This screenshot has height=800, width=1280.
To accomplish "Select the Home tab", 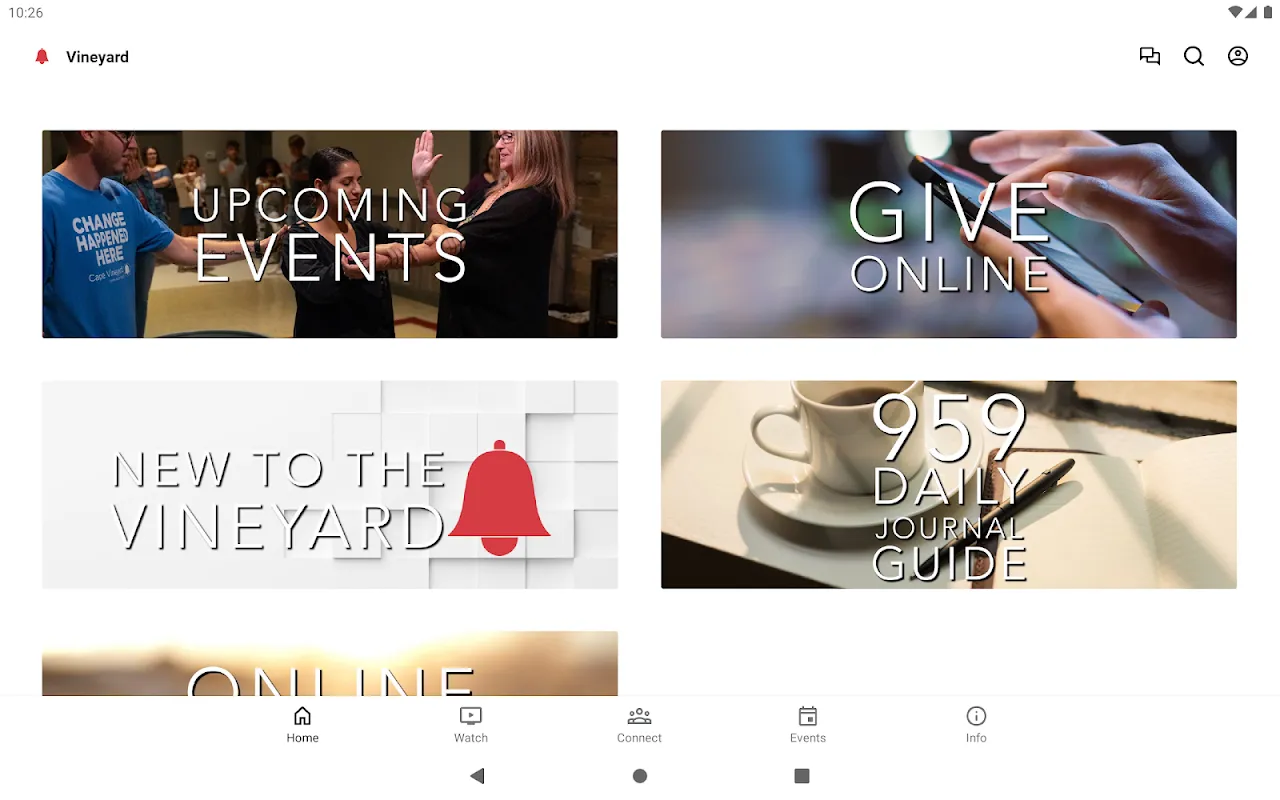I will 302,725.
